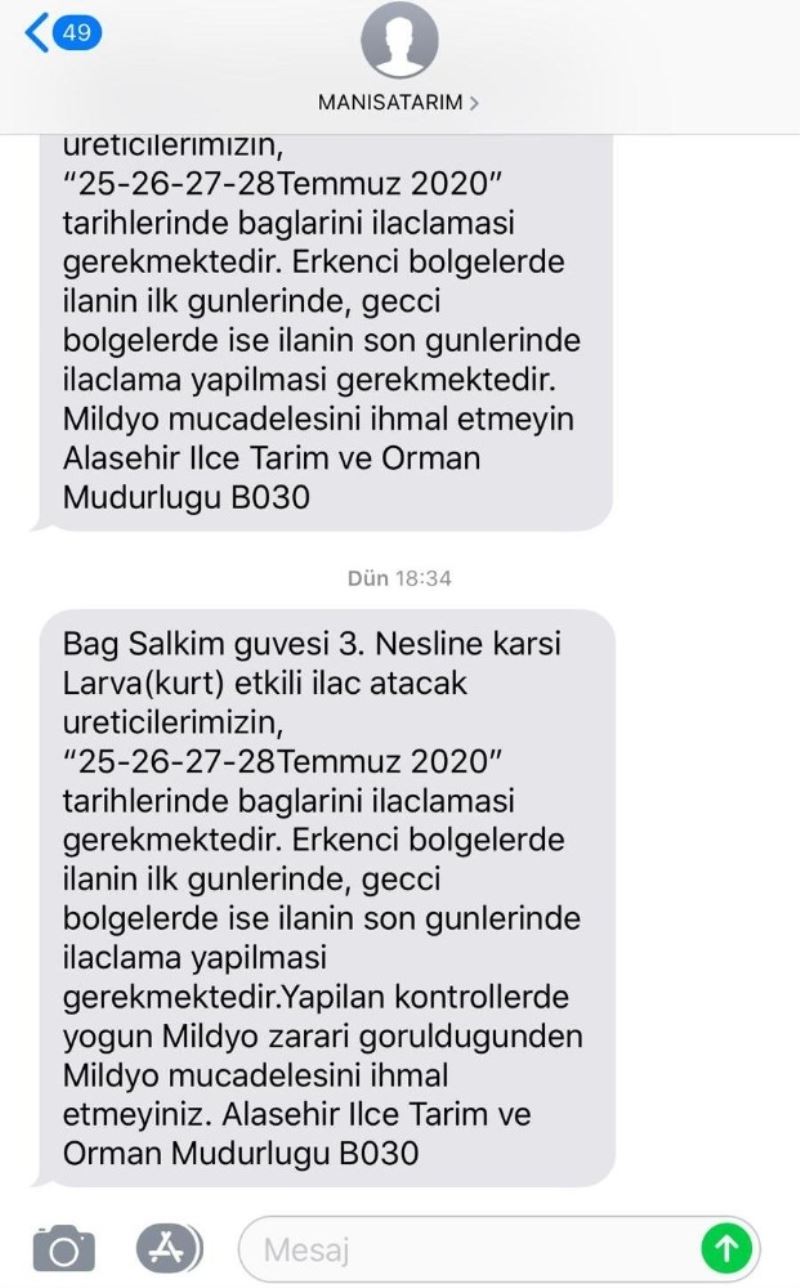Viewport: 800px width, 1288px height.
Task: Send the message with the green arrow
Action: [726, 1248]
